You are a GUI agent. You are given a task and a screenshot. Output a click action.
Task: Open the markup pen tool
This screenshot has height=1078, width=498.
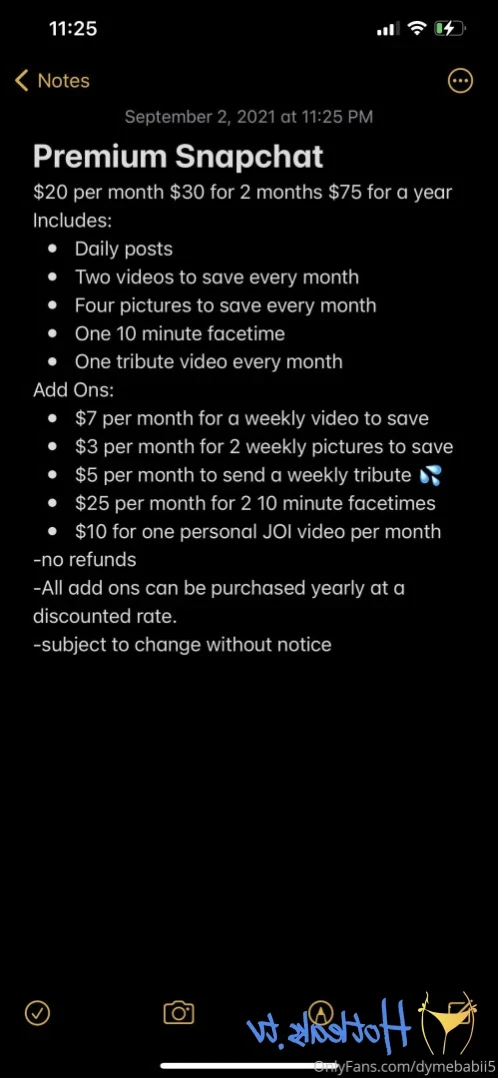tap(320, 1011)
